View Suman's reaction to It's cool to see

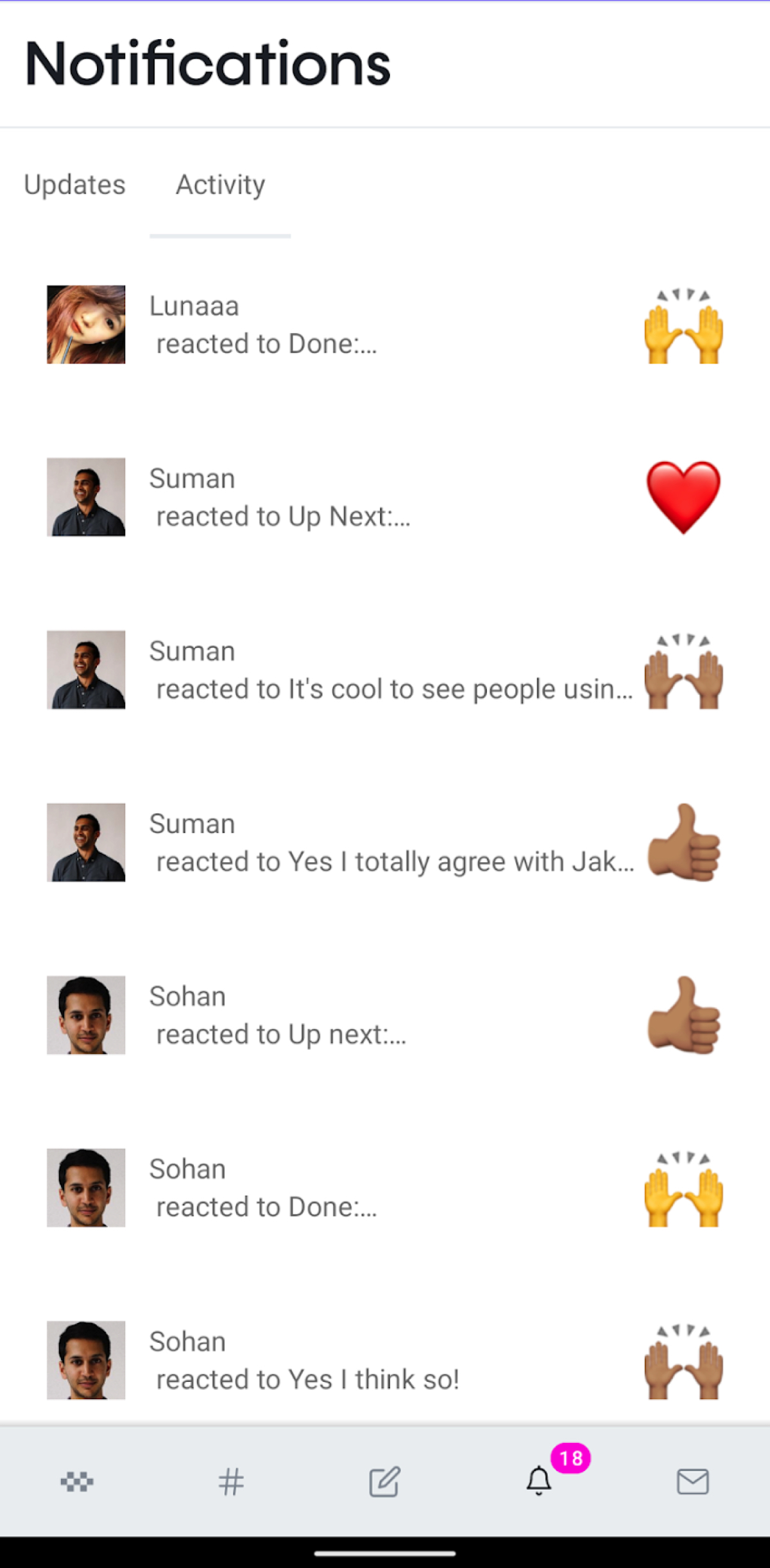[385, 670]
